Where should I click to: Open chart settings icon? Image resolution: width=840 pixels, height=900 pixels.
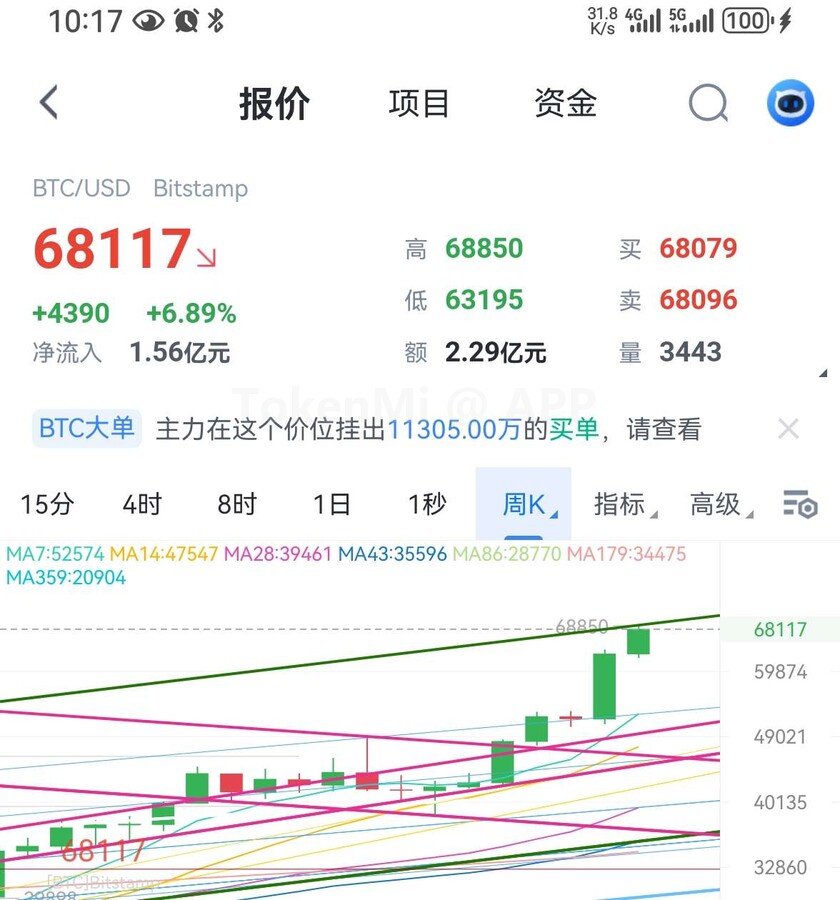799,504
